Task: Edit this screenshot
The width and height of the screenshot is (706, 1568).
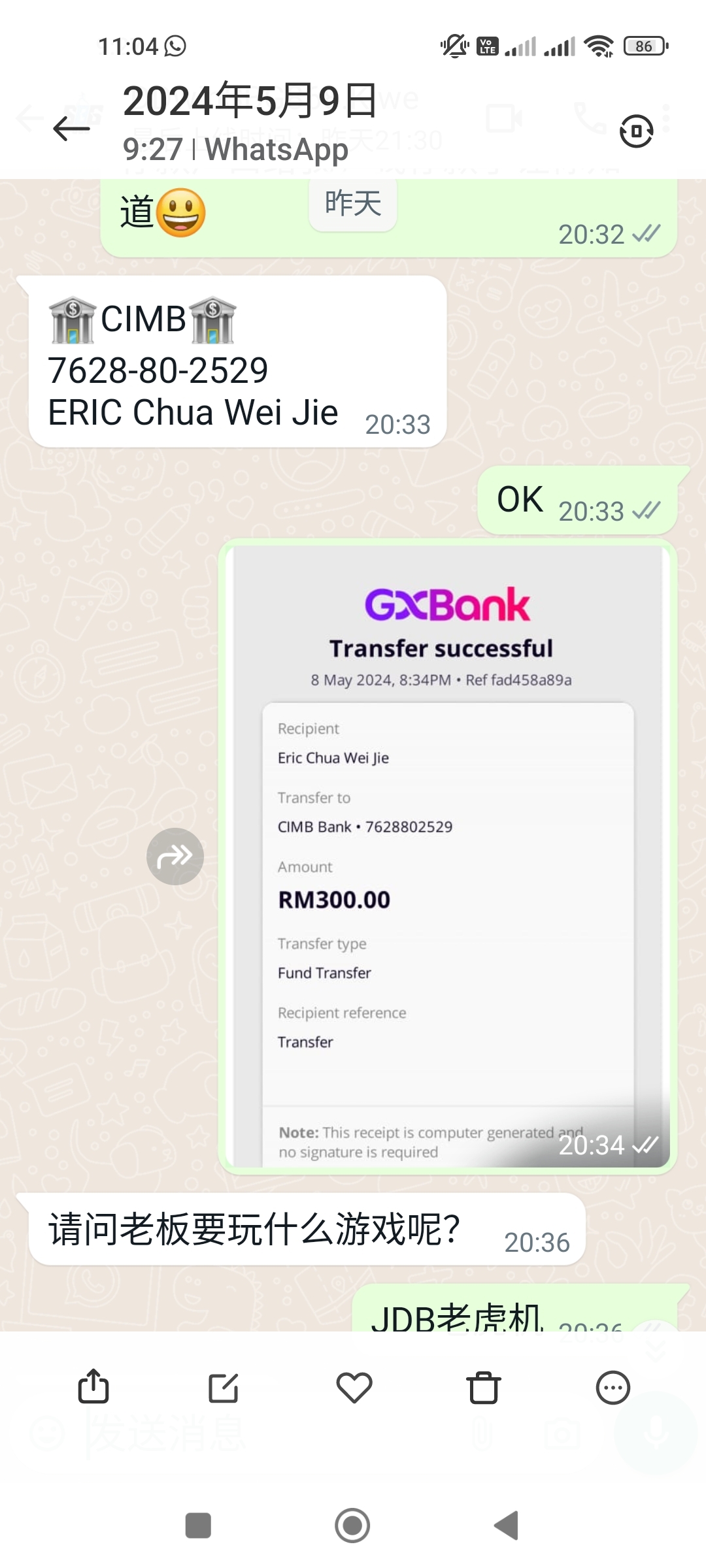Action: point(223,1387)
